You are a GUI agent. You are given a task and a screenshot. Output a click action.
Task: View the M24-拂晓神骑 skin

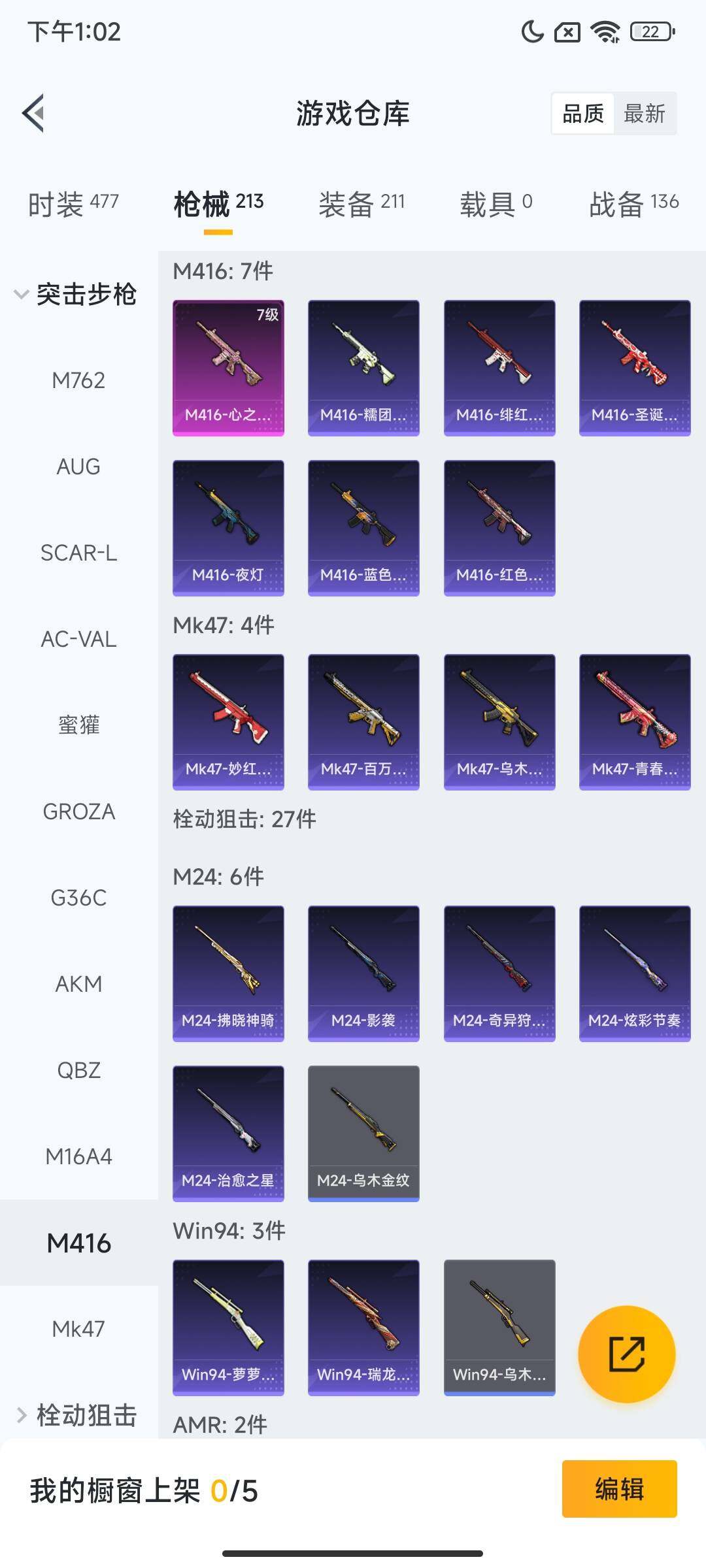[x=228, y=973]
